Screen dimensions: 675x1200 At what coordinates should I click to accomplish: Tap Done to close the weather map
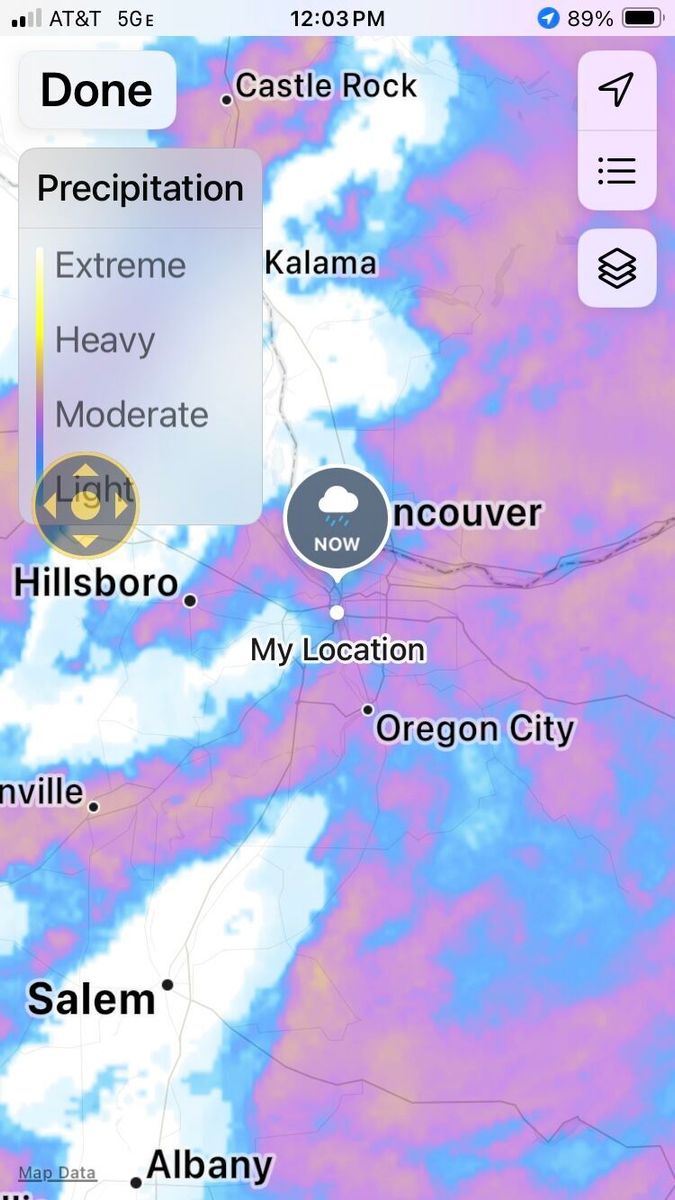click(97, 90)
